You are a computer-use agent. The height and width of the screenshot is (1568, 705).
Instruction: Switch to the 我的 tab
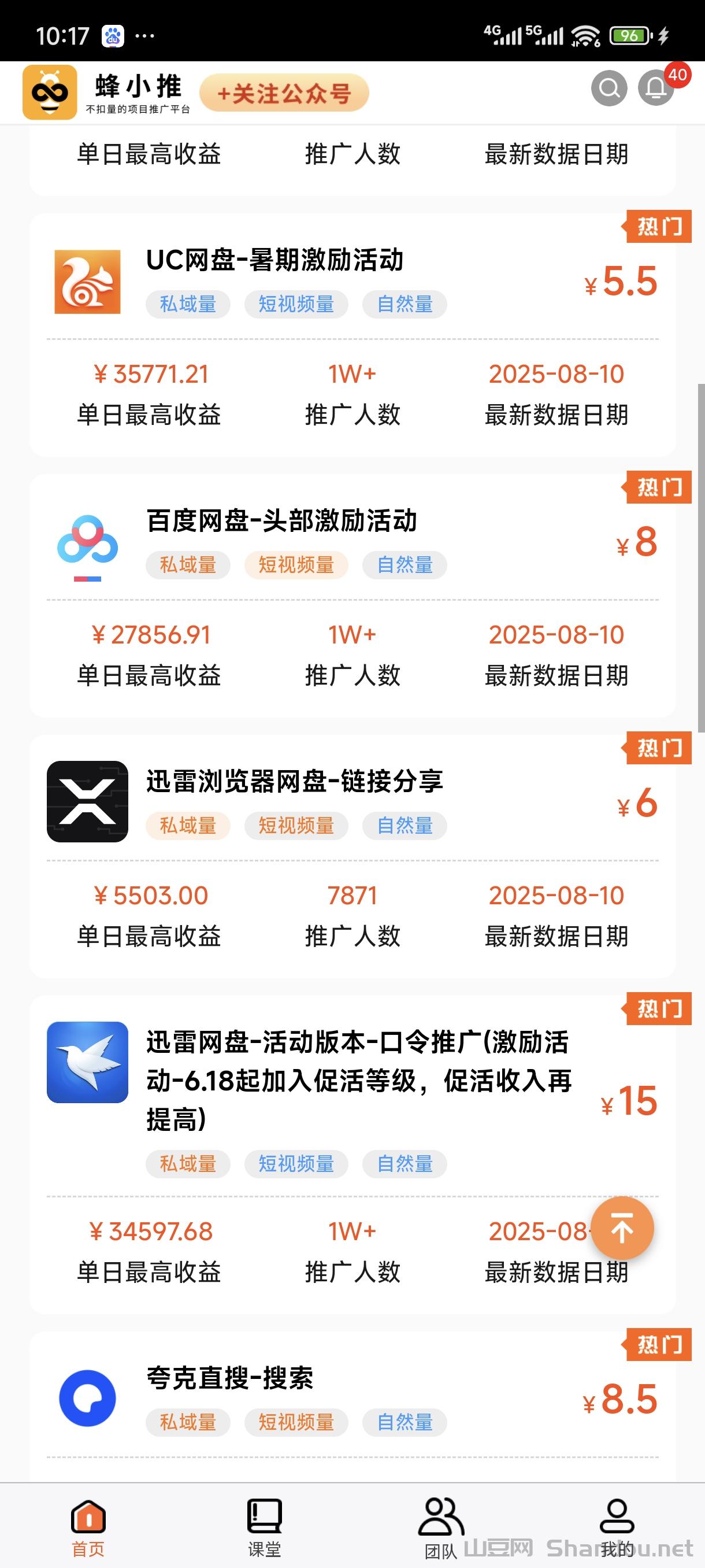[616, 1527]
